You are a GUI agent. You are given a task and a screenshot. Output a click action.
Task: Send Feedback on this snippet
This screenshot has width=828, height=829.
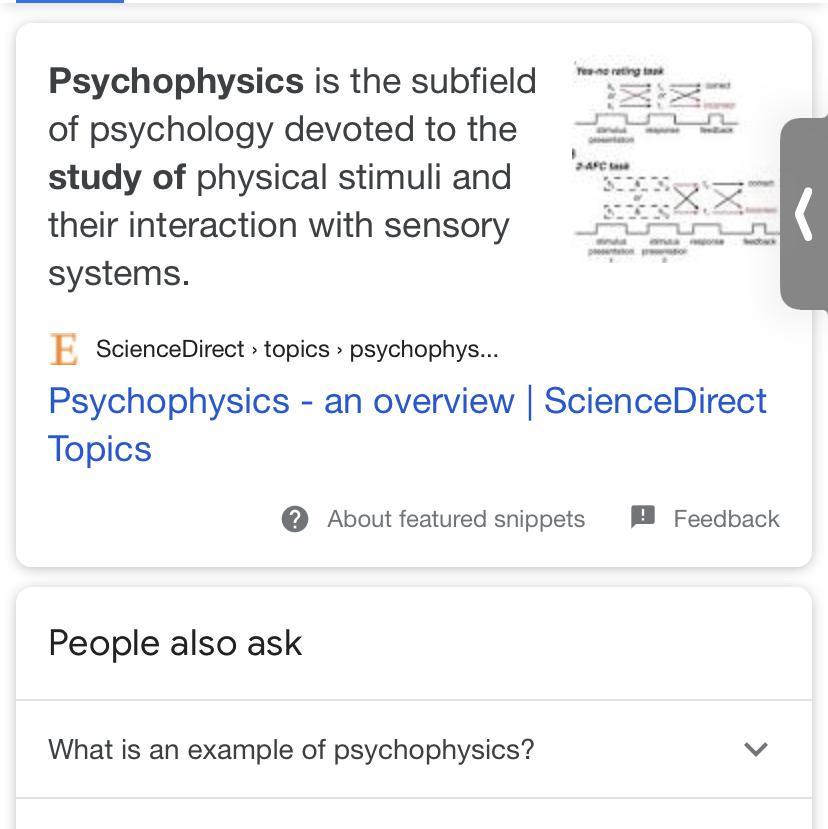(x=705, y=518)
